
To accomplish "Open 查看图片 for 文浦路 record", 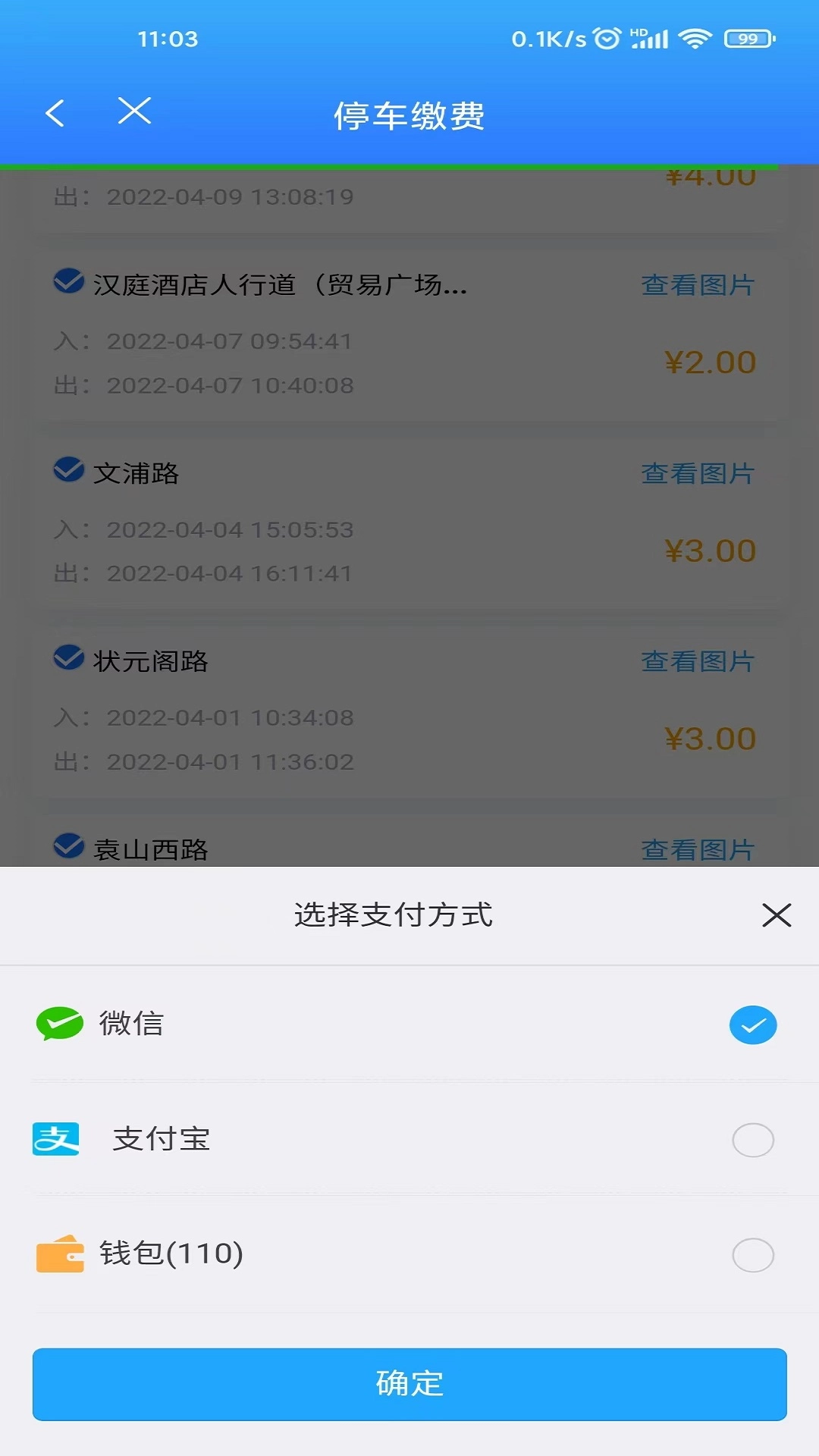I will pos(697,473).
